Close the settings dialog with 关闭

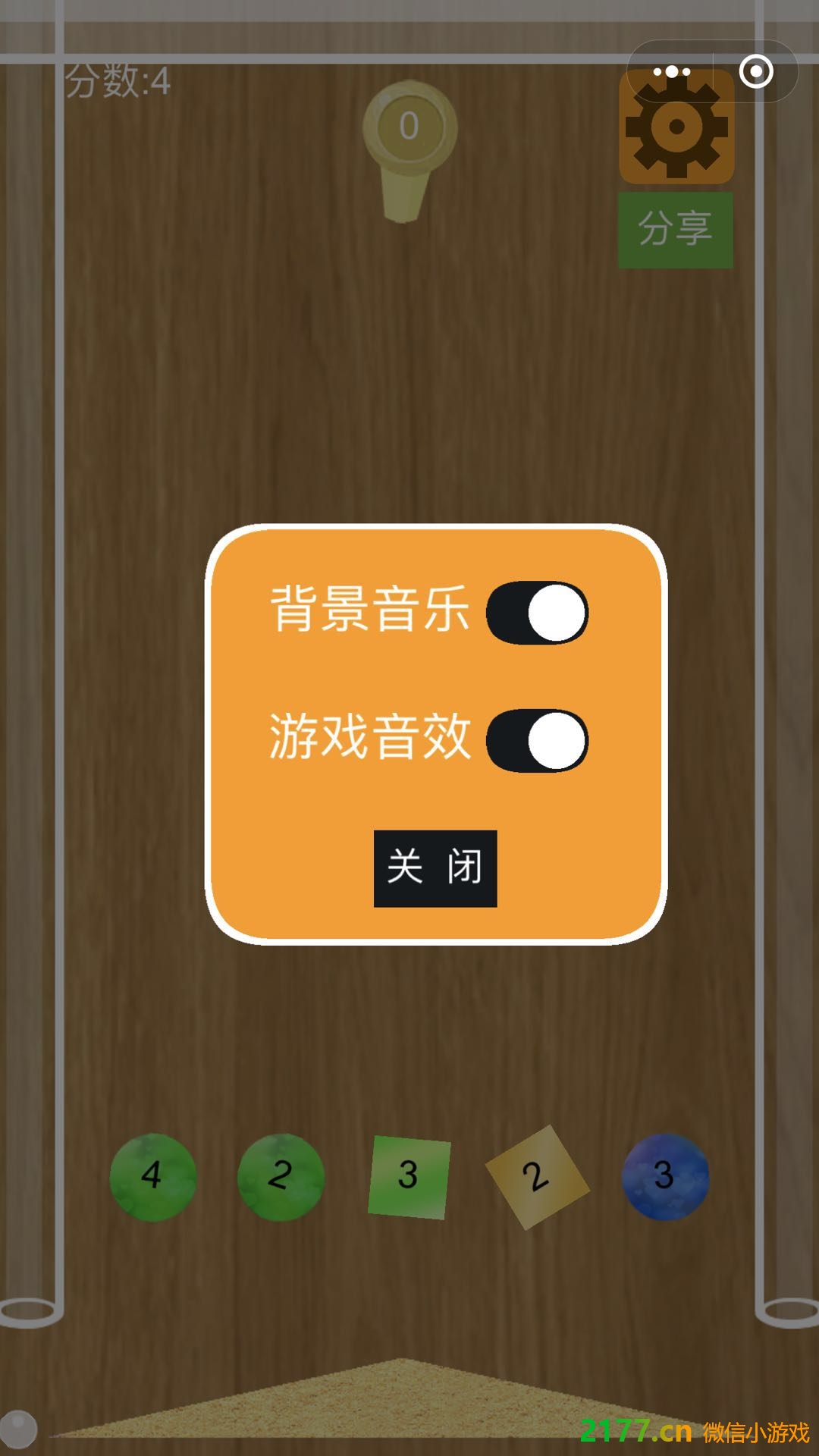click(435, 868)
